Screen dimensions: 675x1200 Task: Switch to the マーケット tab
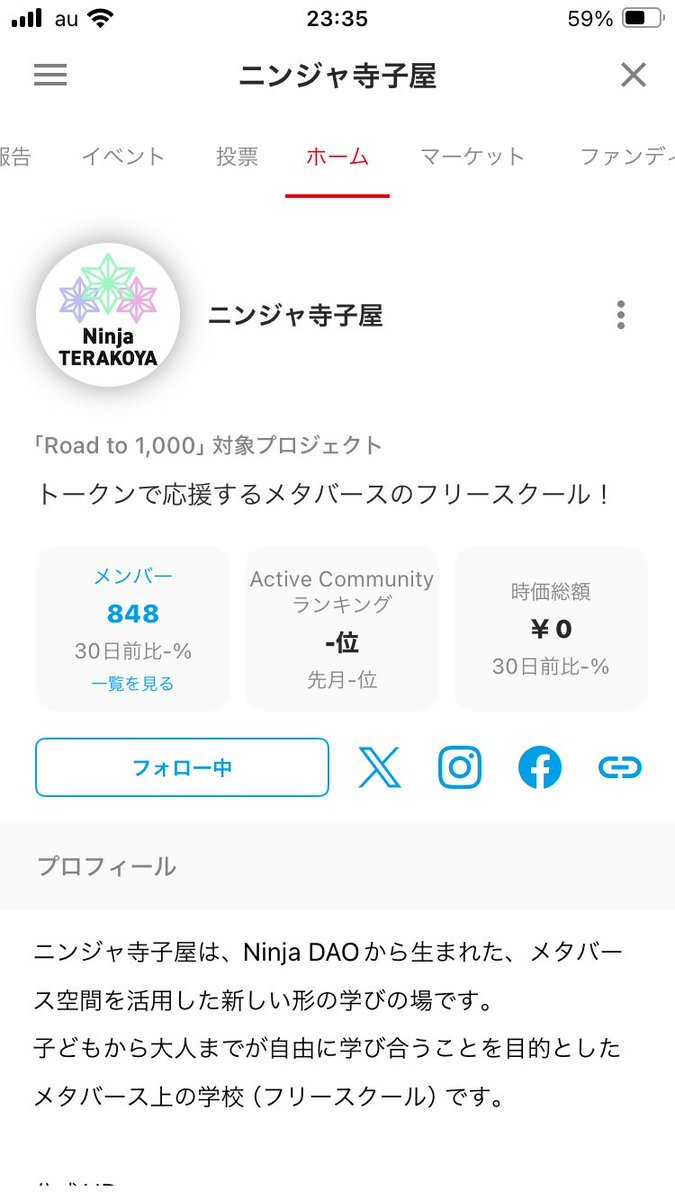tap(472, 157)
